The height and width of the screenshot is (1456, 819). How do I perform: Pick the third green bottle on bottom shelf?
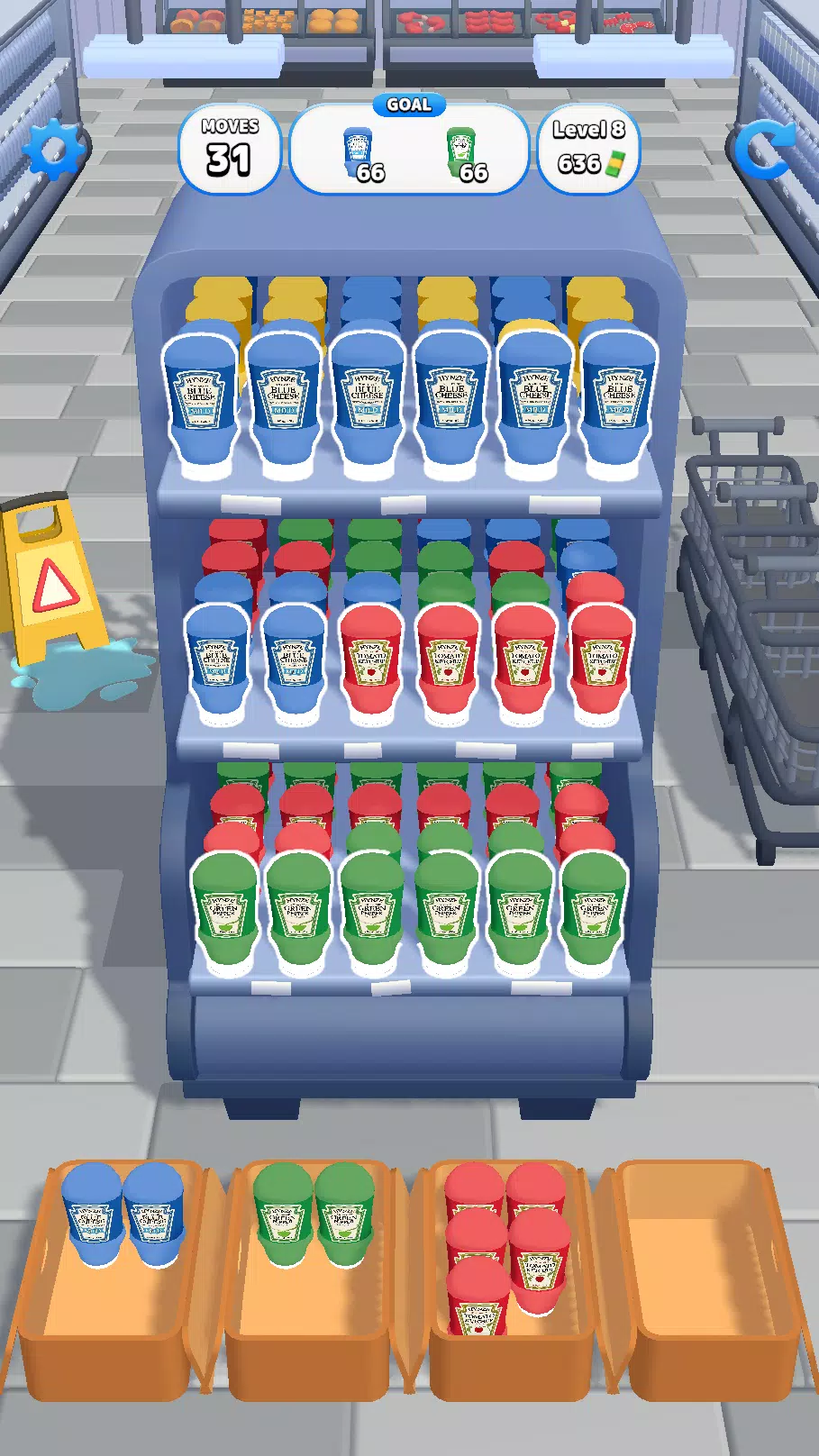pyautogui.click(x=372, y=912)
